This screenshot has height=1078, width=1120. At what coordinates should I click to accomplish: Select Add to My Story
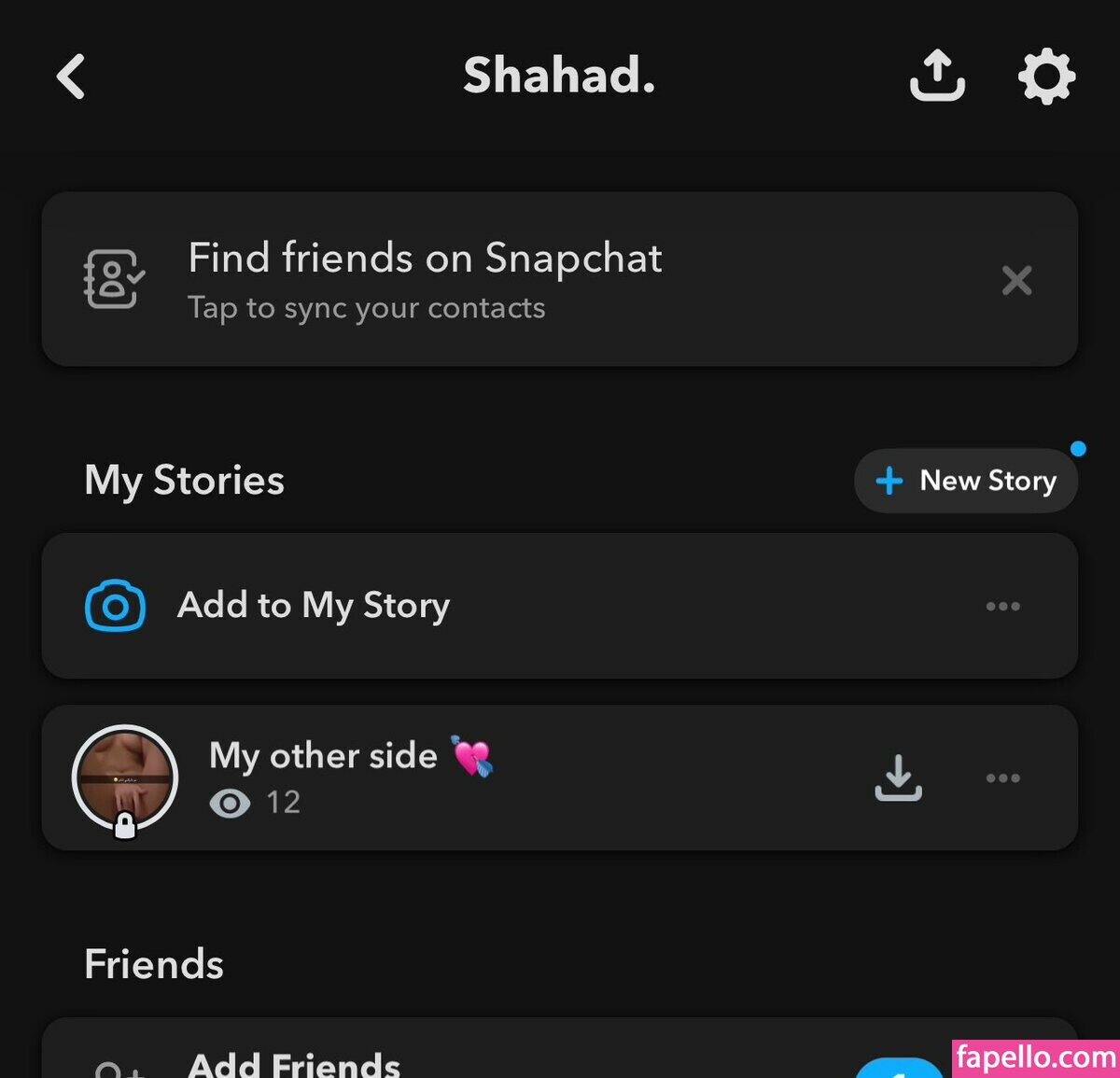[314, 606]
